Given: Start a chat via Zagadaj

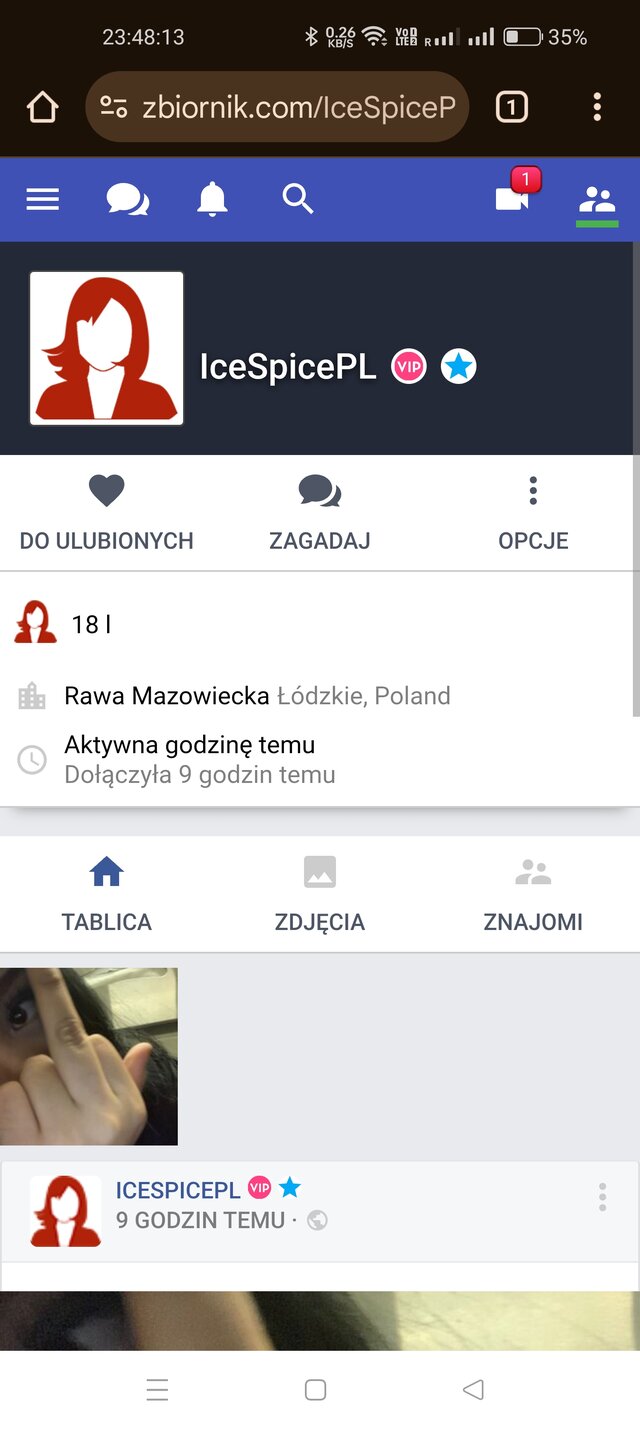Looking at the screenshot, I should pos(320,513).
